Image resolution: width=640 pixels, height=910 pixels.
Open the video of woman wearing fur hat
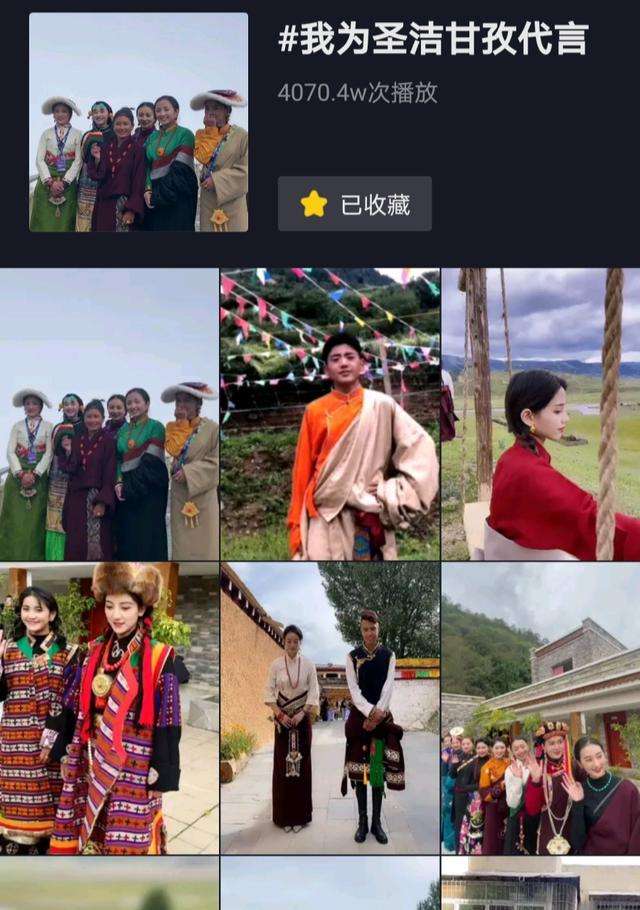point(109,708)
